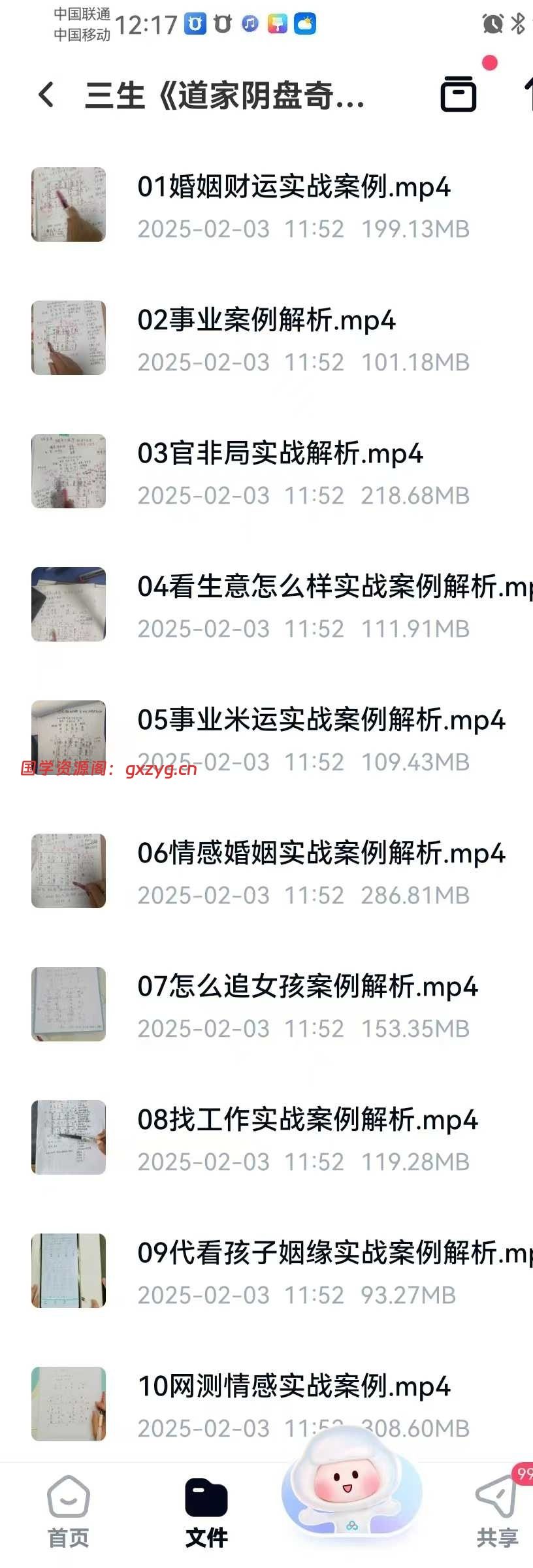Image resolution: width=533 pixels, height=1568 pixels.
Task: Open 01婚姻财运实战案例.mp4
Action: pos(293,188)
